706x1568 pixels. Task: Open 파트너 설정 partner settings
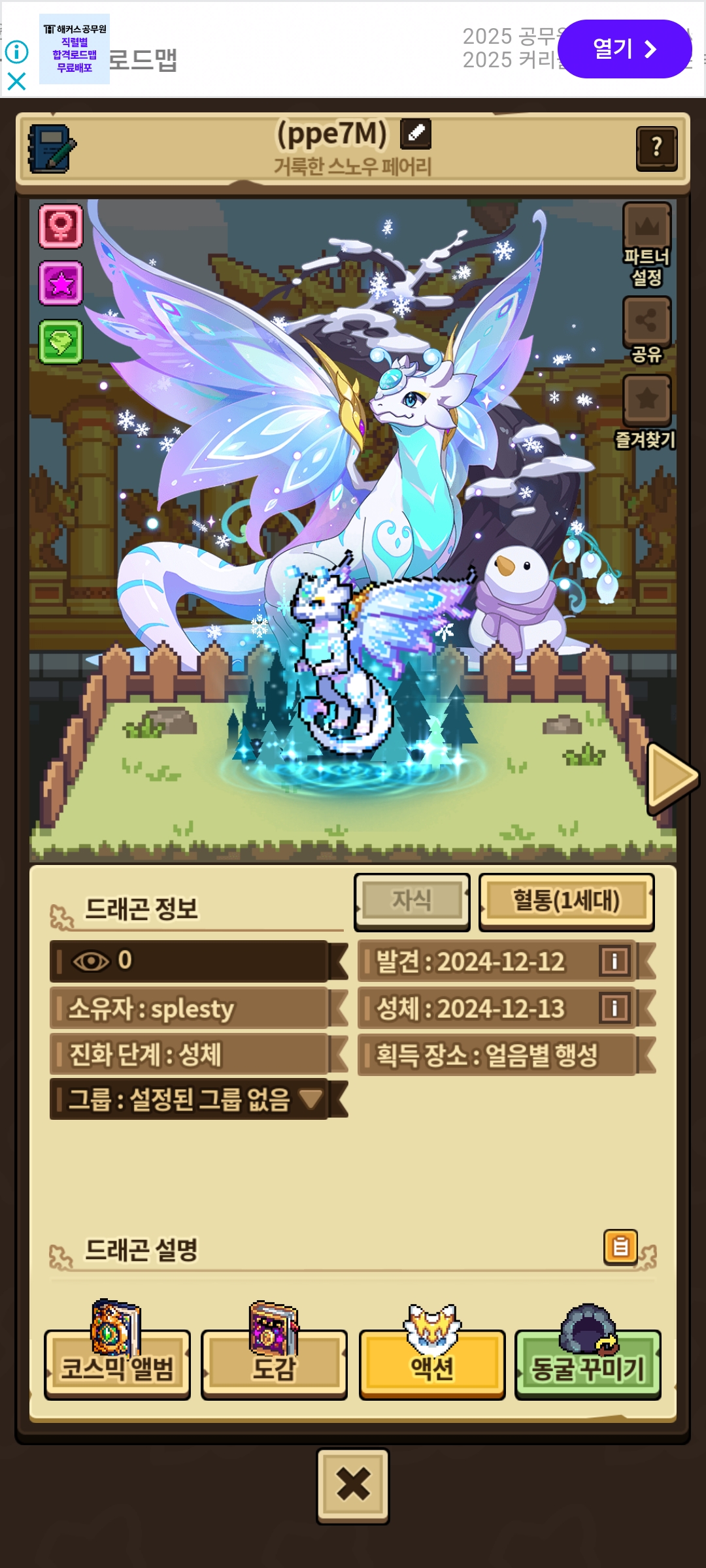(x=647, y=245)
